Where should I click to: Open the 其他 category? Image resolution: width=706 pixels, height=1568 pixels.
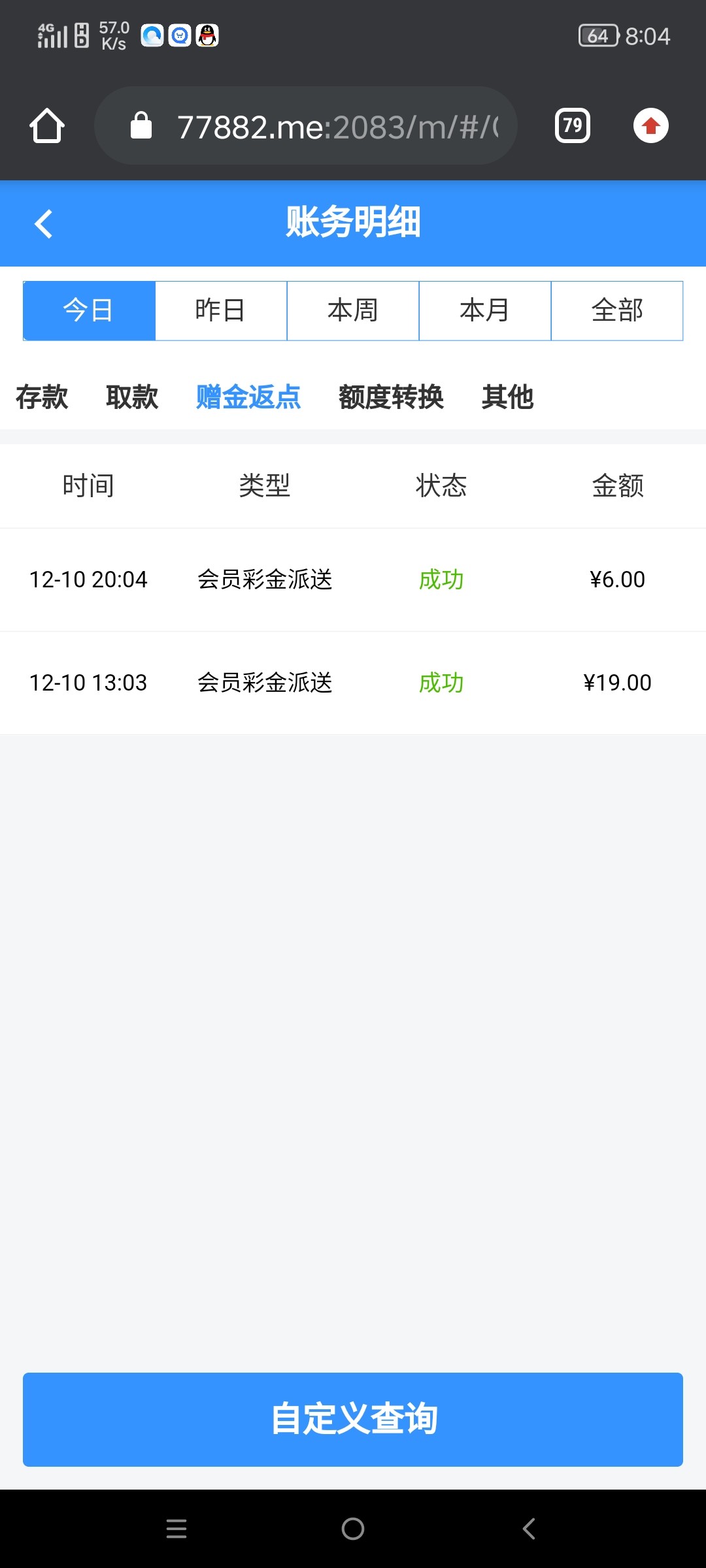[x=507, y=397]
